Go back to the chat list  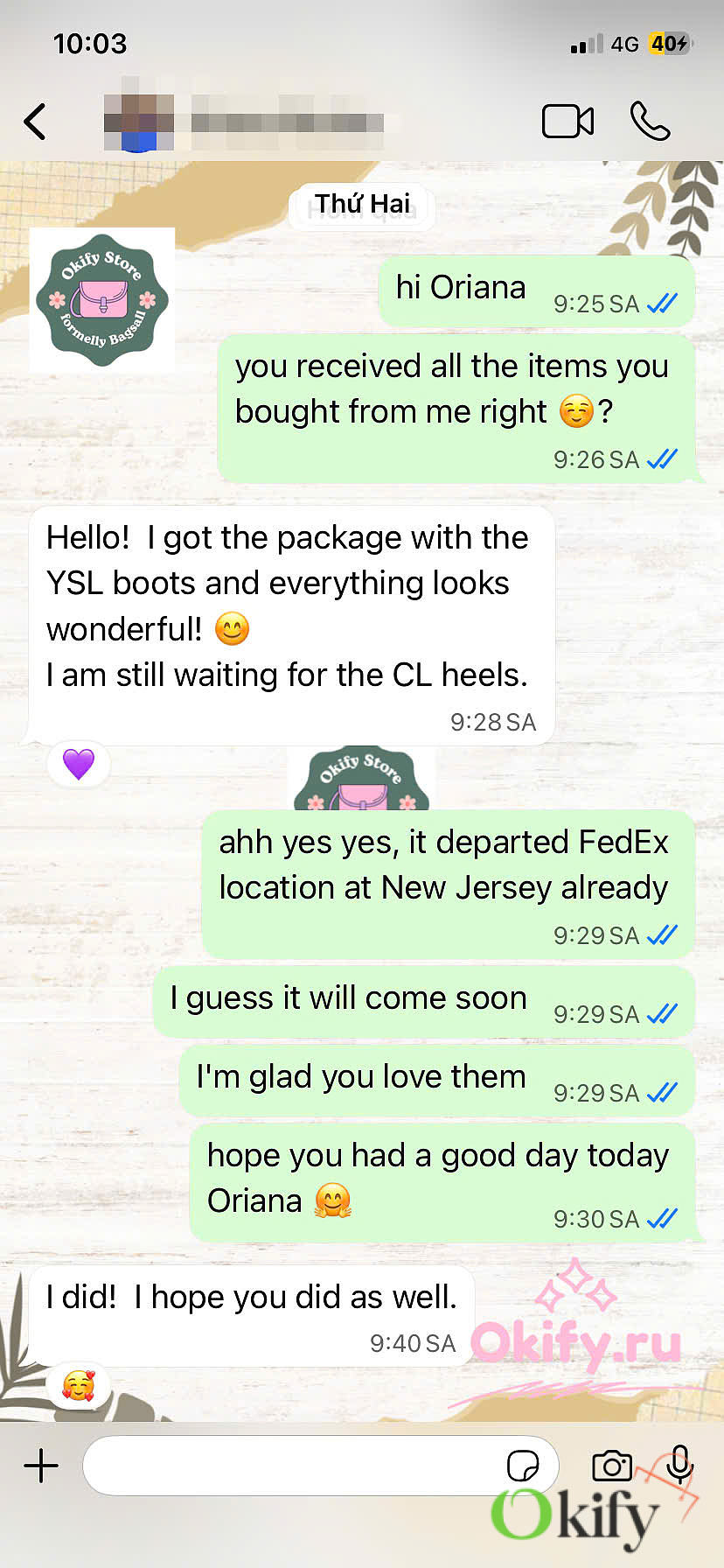pyautogui.click(x=35, y=122)
